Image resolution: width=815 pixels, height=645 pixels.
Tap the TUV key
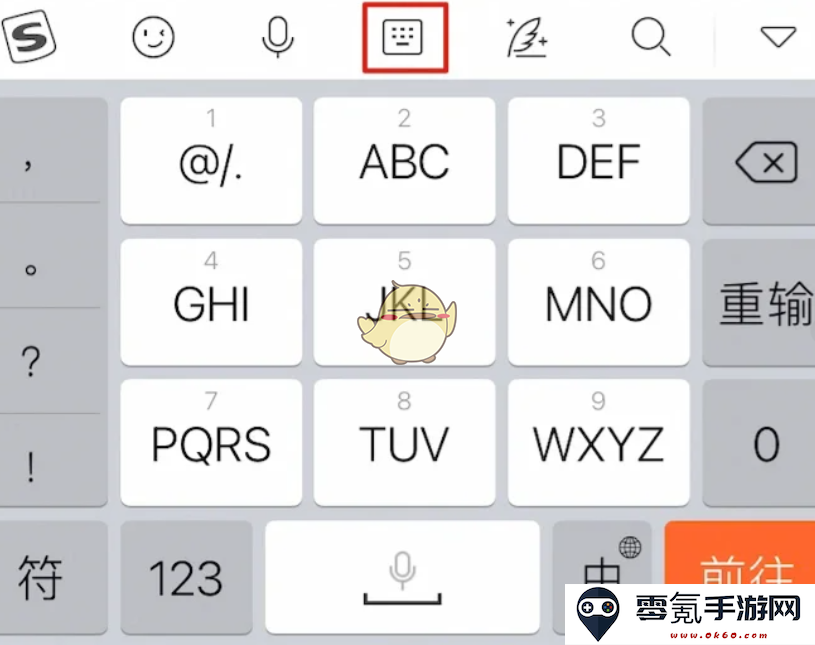click(404, 442)
